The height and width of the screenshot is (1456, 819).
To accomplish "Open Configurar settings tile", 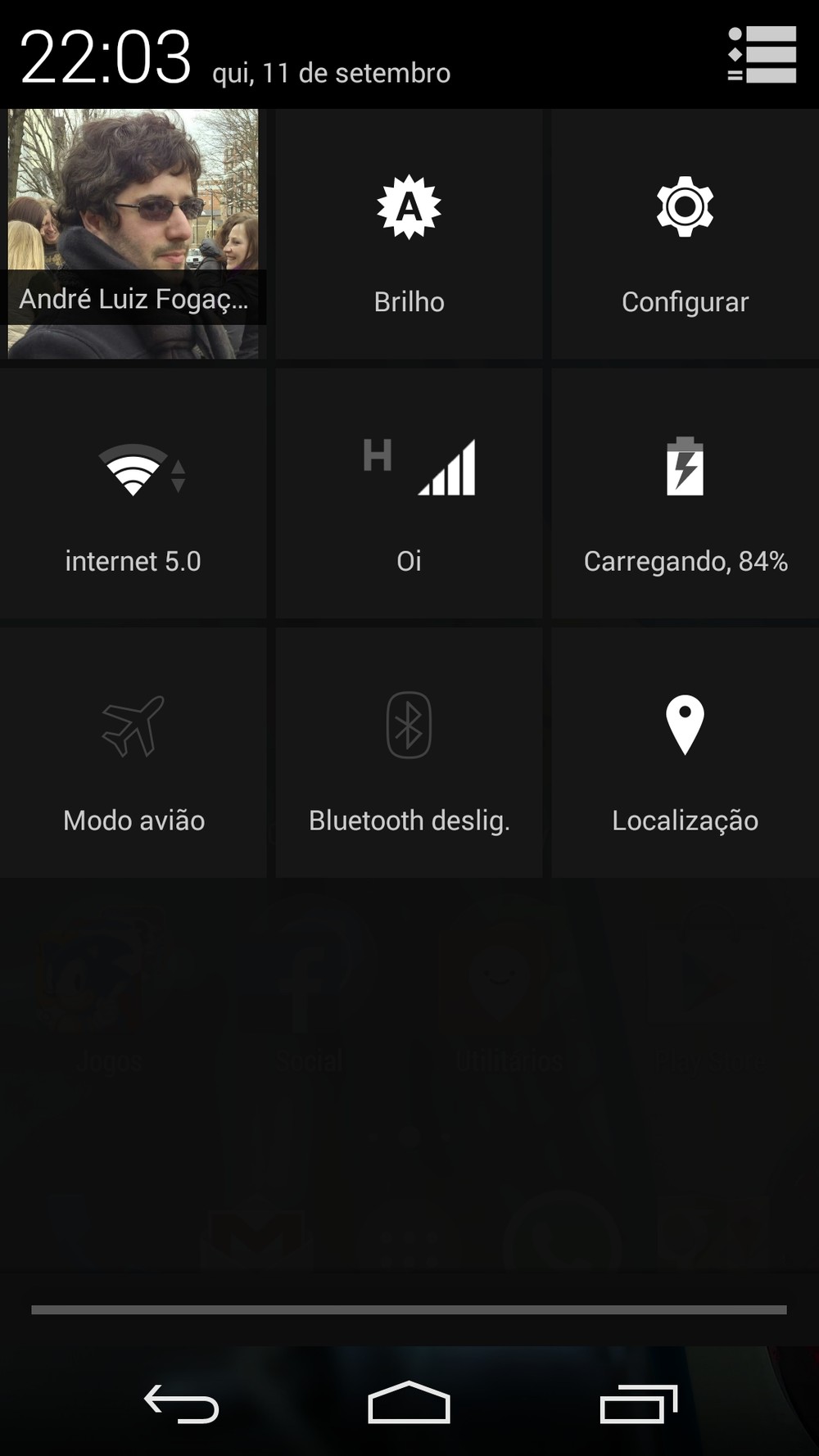I will [685, 234].
